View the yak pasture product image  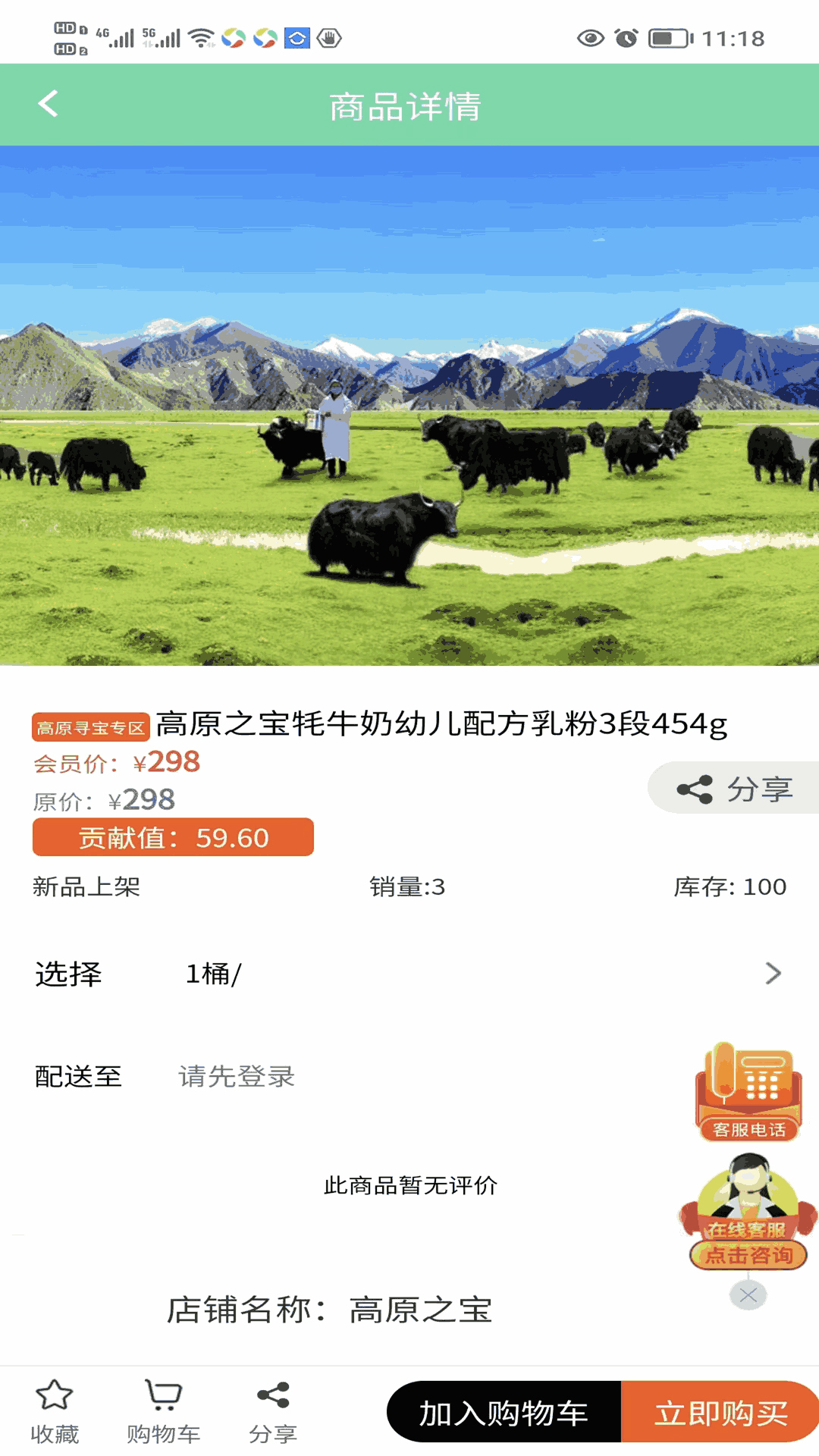tap(409, 406)
